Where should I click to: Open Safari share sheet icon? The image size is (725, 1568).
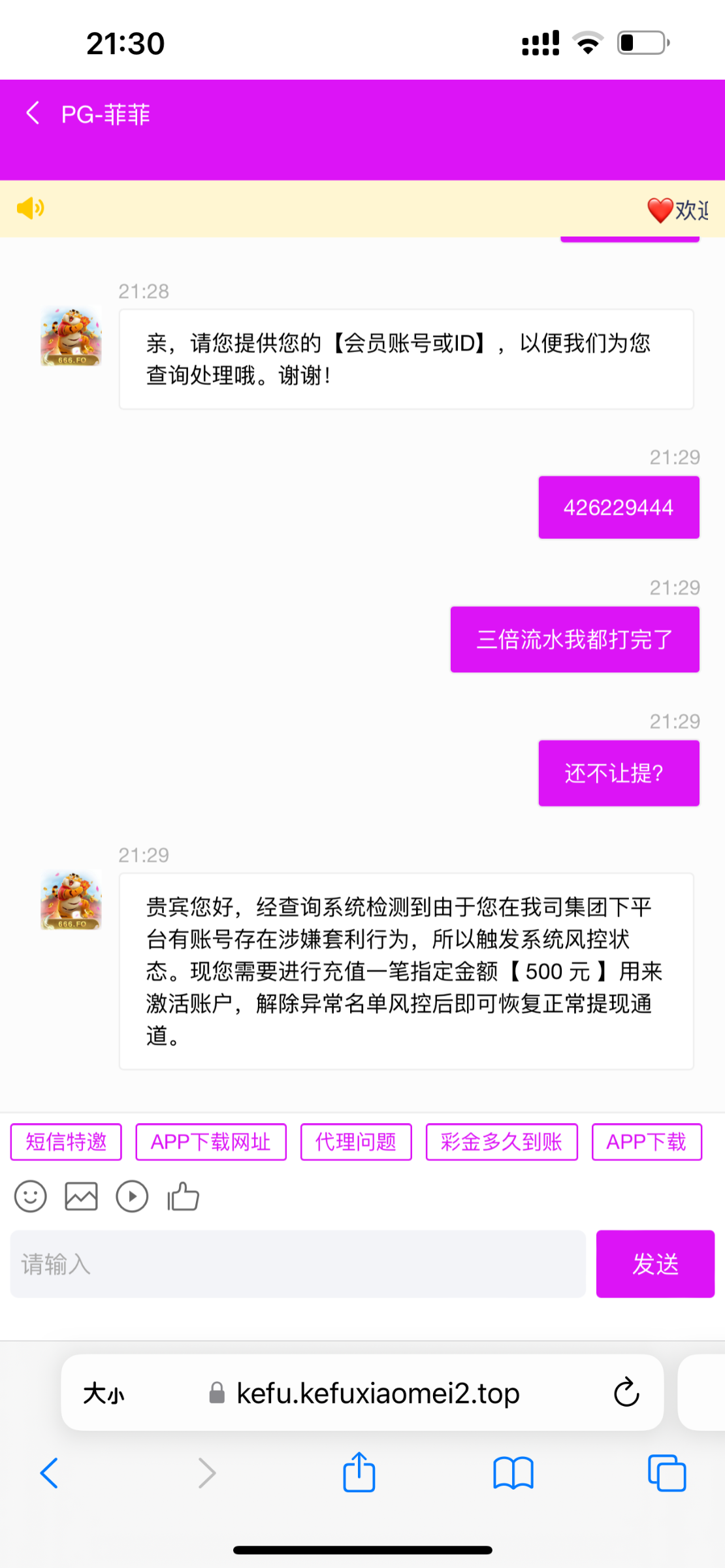click(x=358, y=1472)
